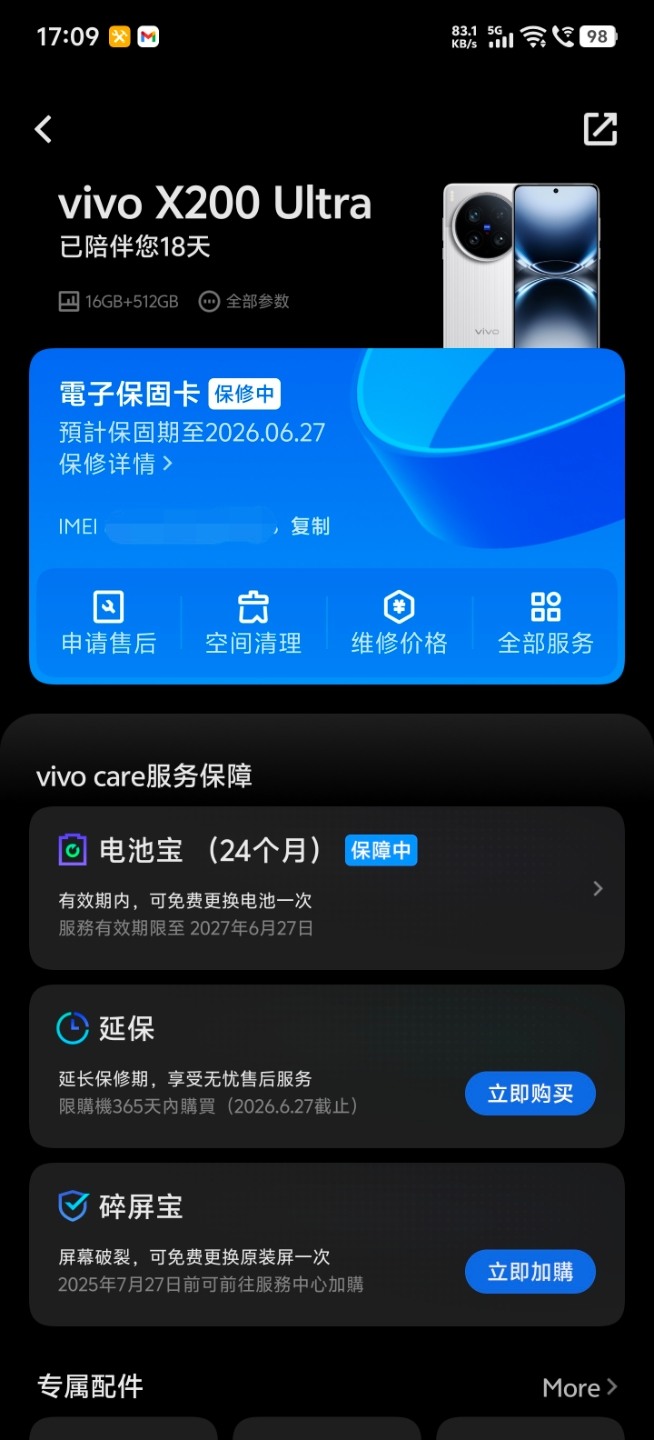Screen dimensions: 654x1440
Task: Open the 电池宝 (24个月) card
Action: (327, 888)
